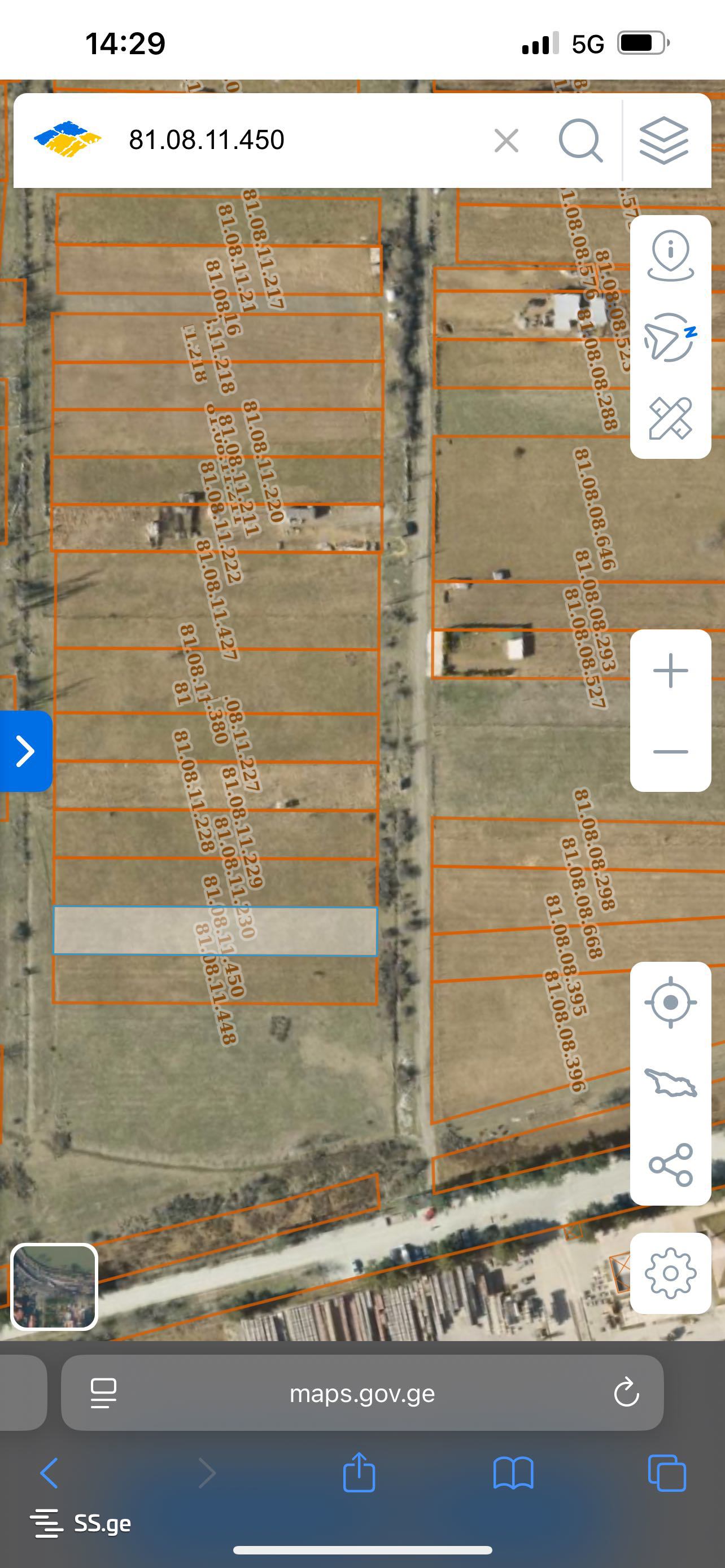725x1568 pixels.
Task: Switch basemap via the thumbnail preview
Action: 54,1286
